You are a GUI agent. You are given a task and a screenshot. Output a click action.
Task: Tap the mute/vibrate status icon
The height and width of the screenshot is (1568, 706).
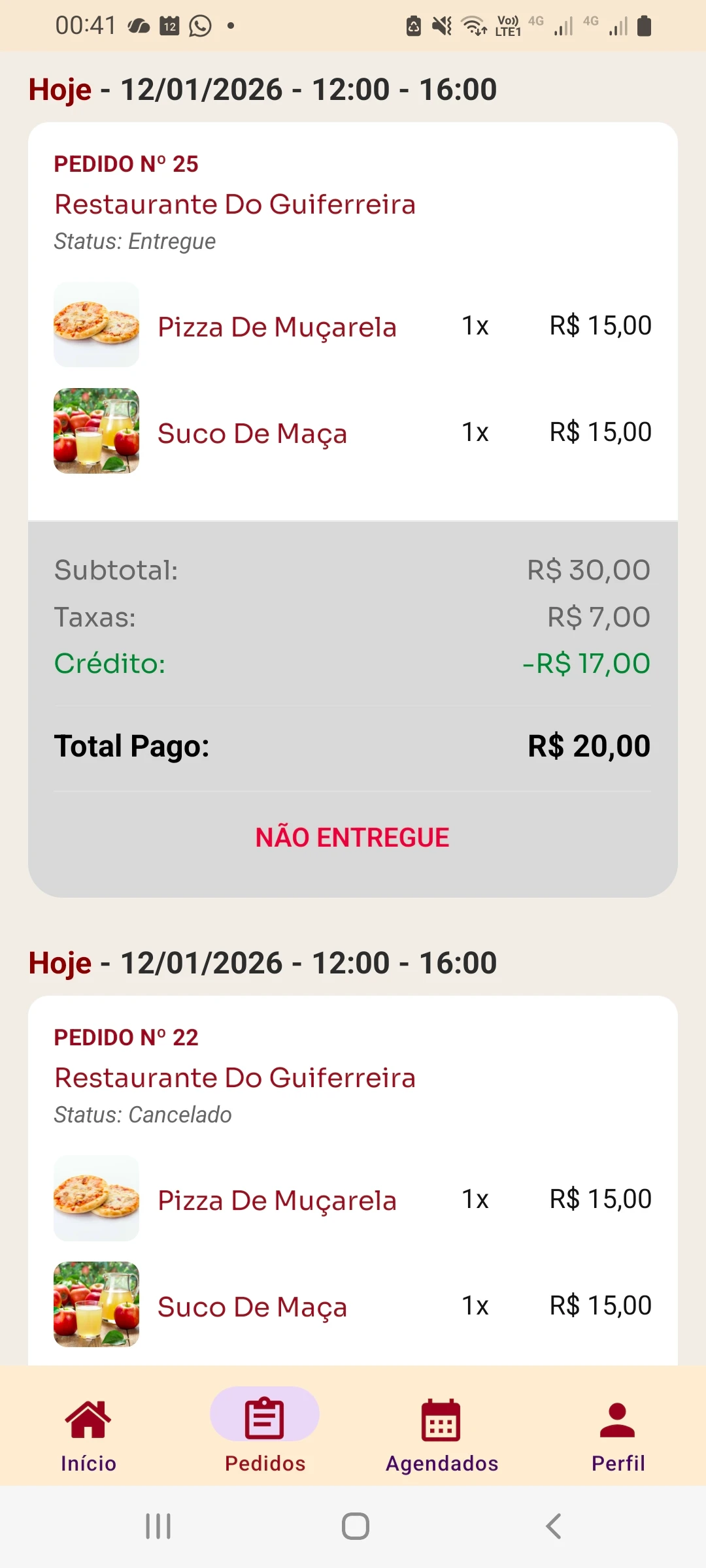coord(441,25)
